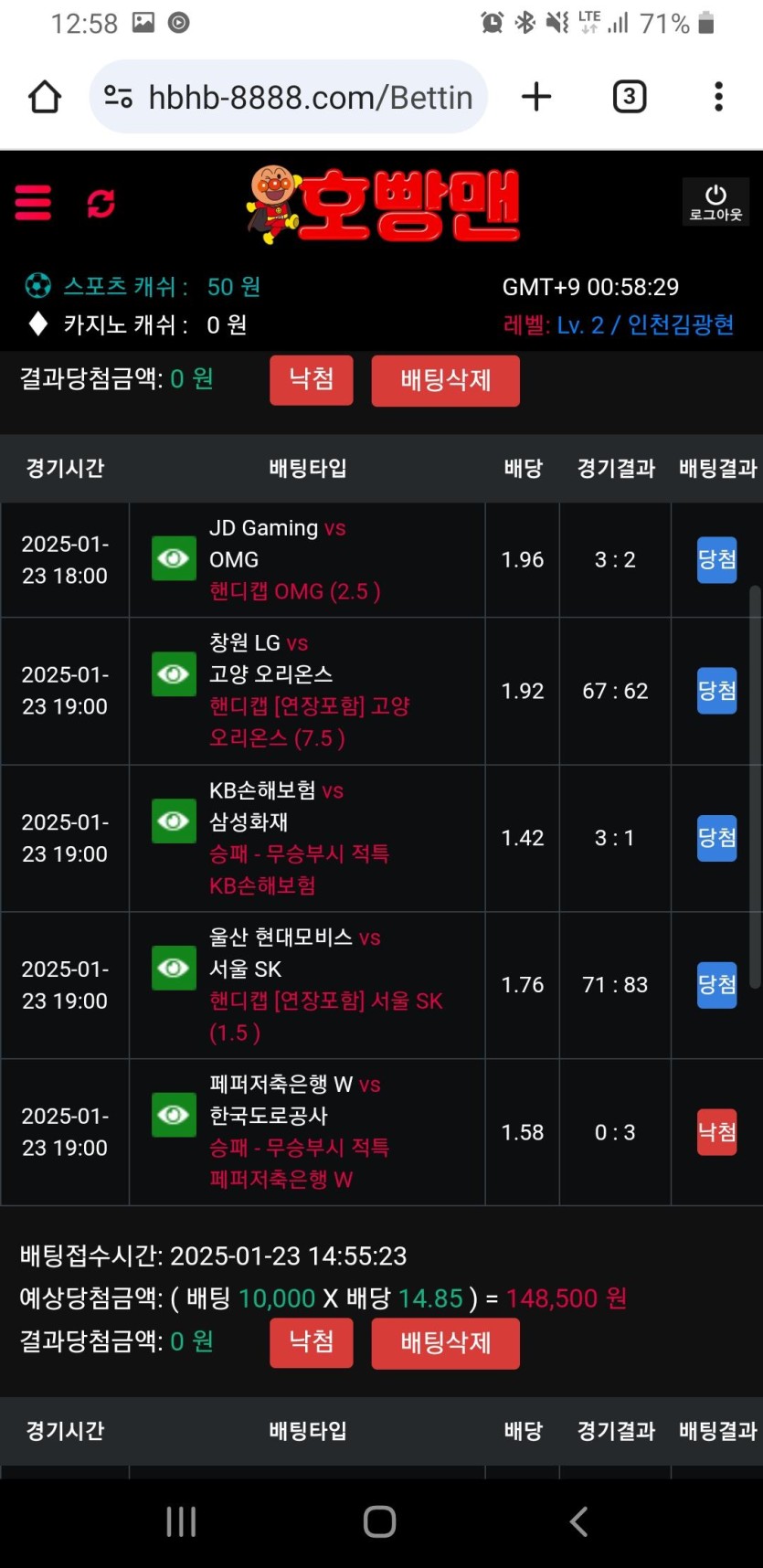View the open tabs switcher

(x=629, y=97)
